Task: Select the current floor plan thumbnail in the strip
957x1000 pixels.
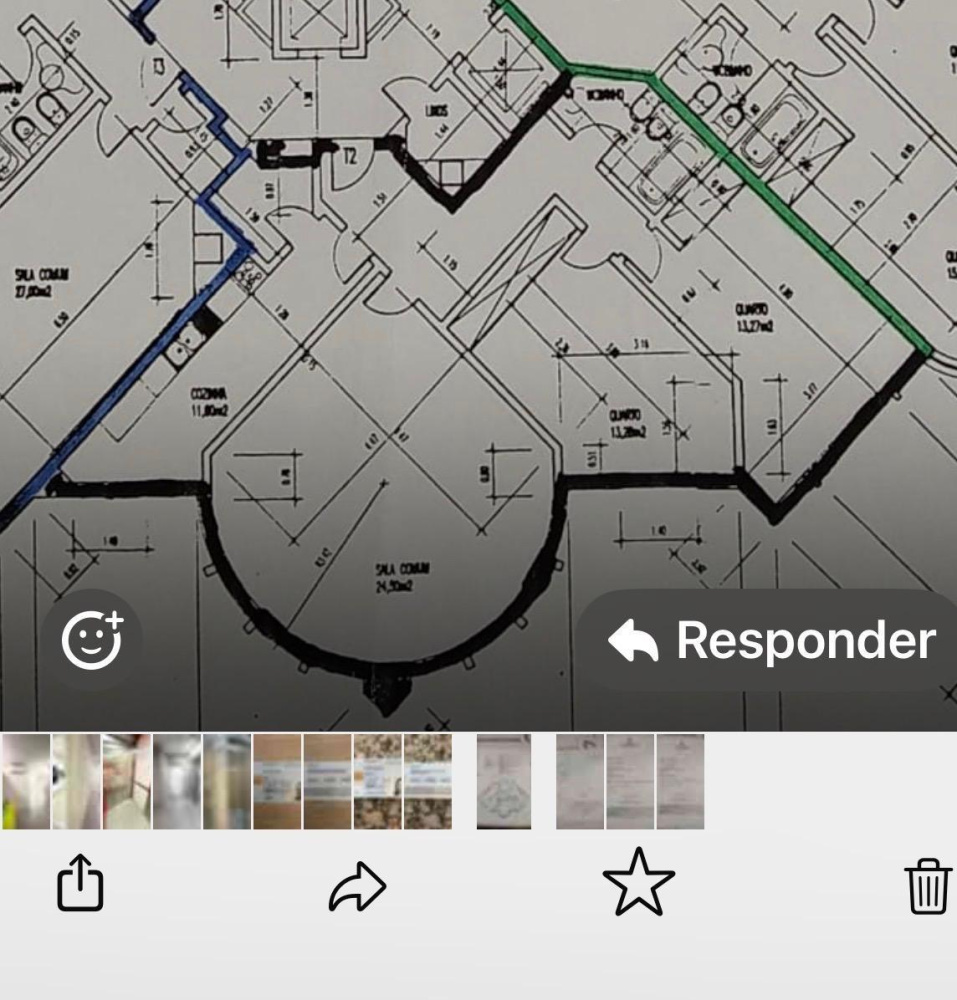Action: 503,782
